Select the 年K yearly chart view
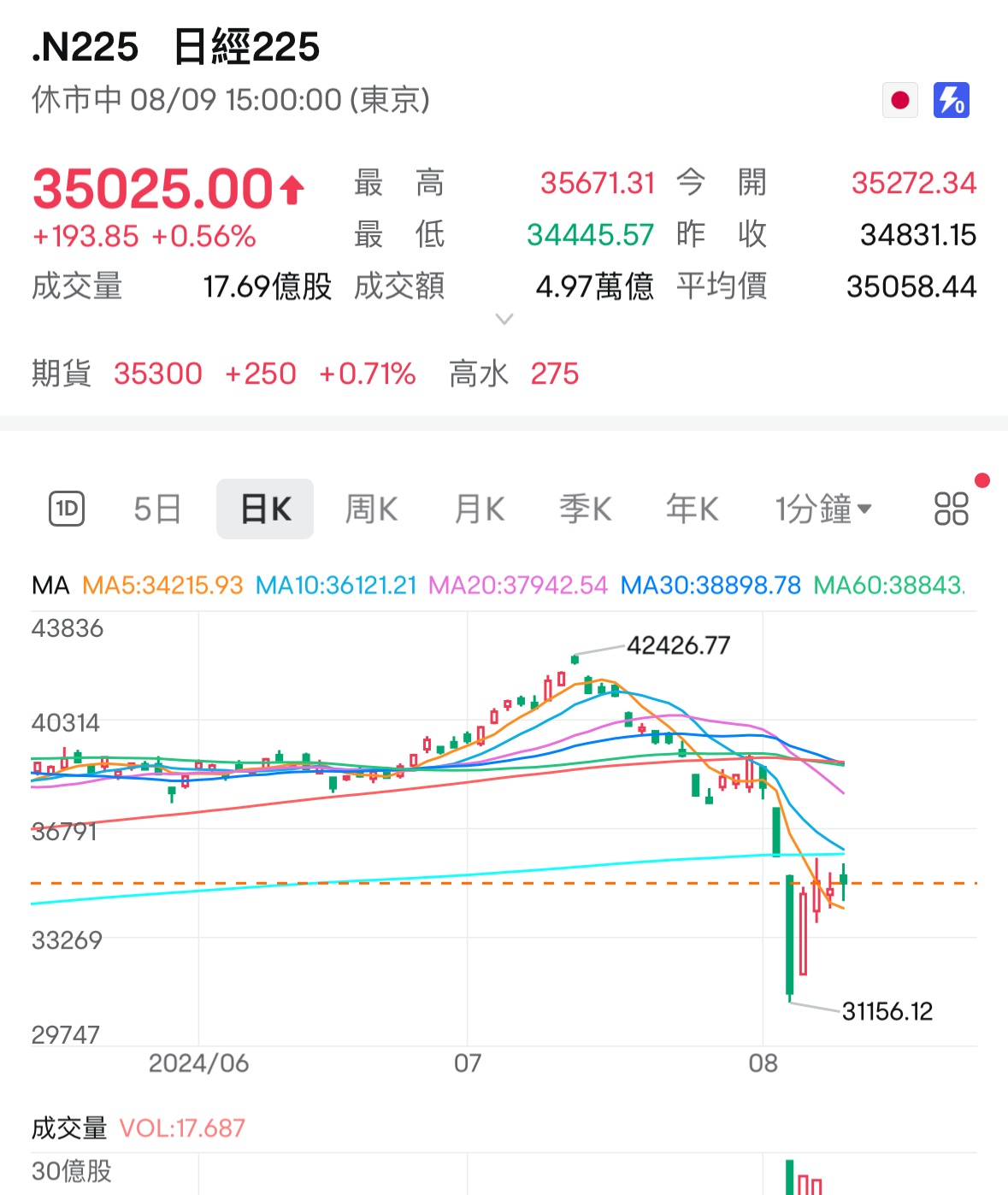 click(x=691, y=508)
